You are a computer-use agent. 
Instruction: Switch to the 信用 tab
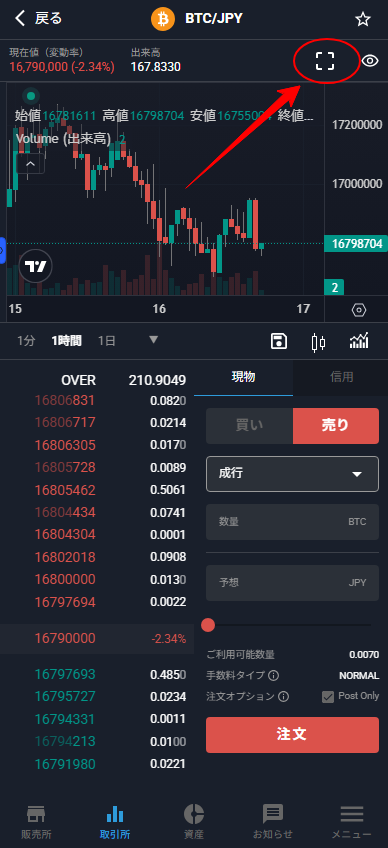click(341, 377)
